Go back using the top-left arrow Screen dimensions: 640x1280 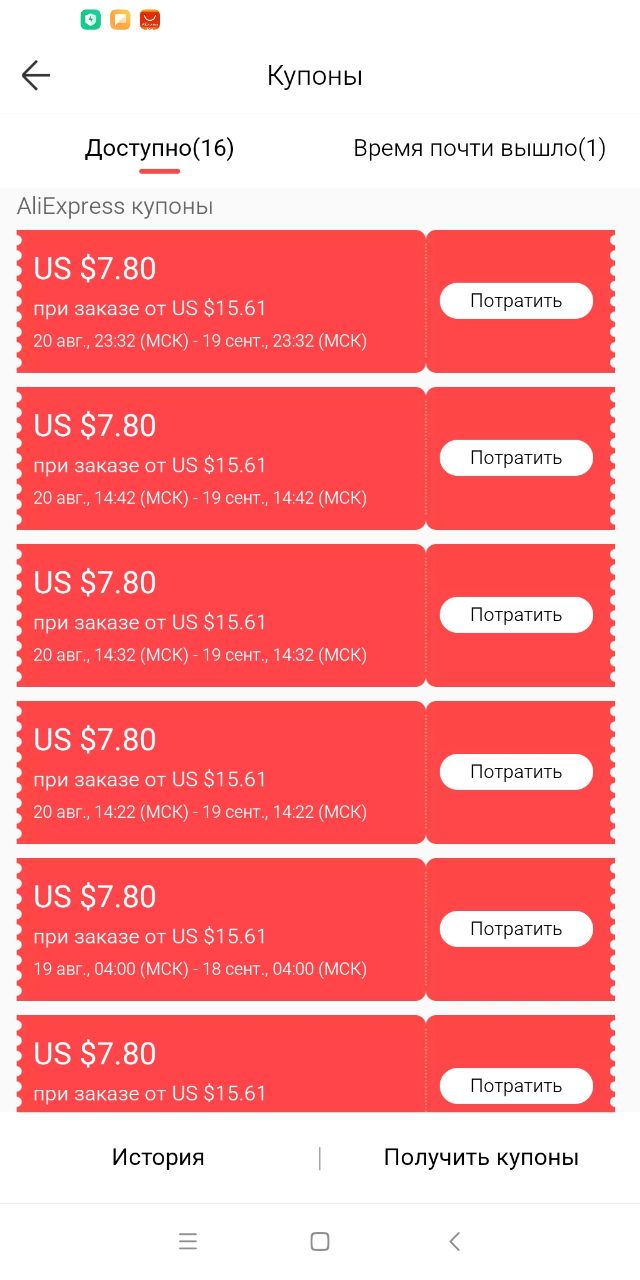coord(36,76)
